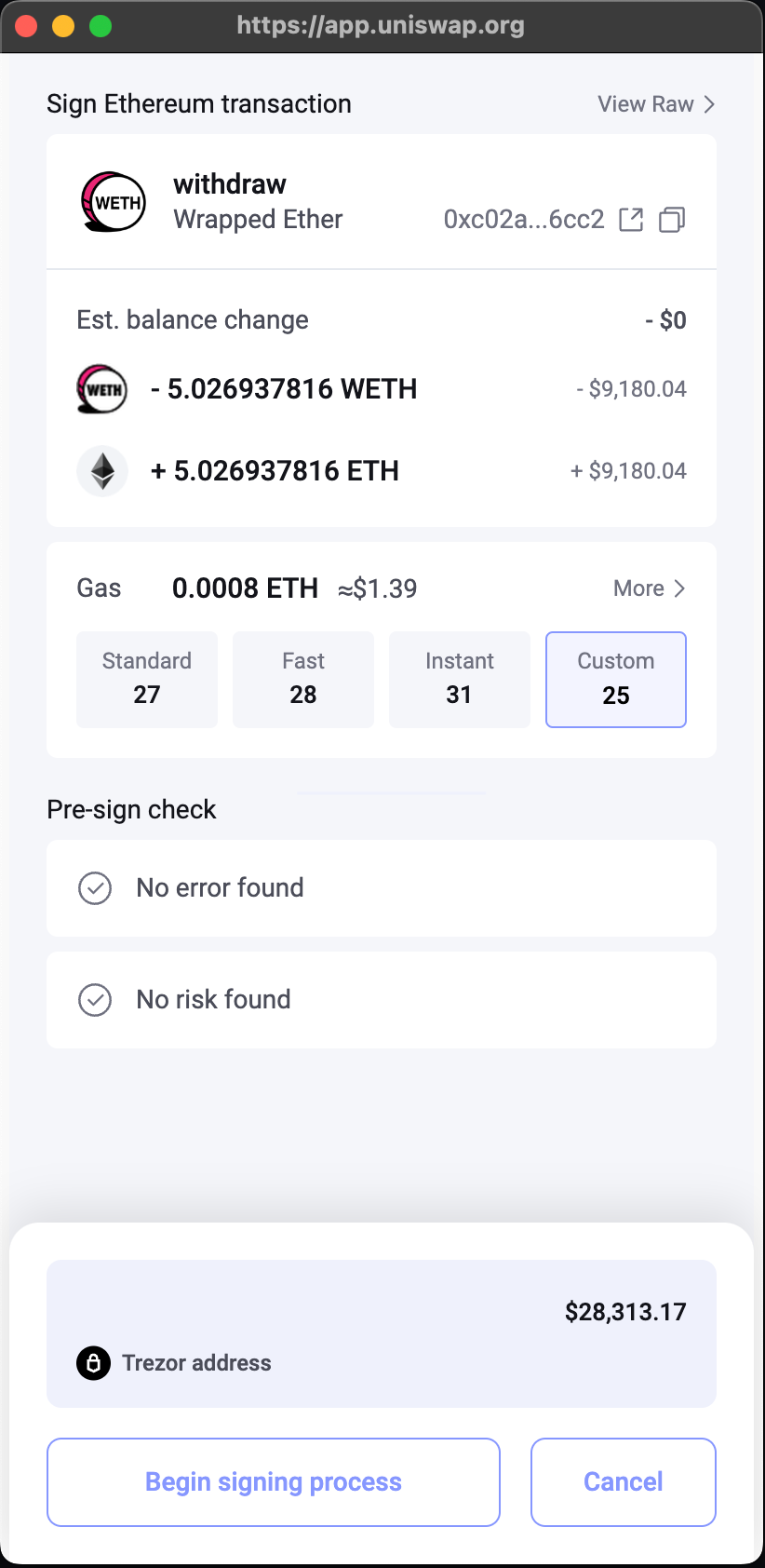
Task: Expand More gas options
Action: pos(649,588)
